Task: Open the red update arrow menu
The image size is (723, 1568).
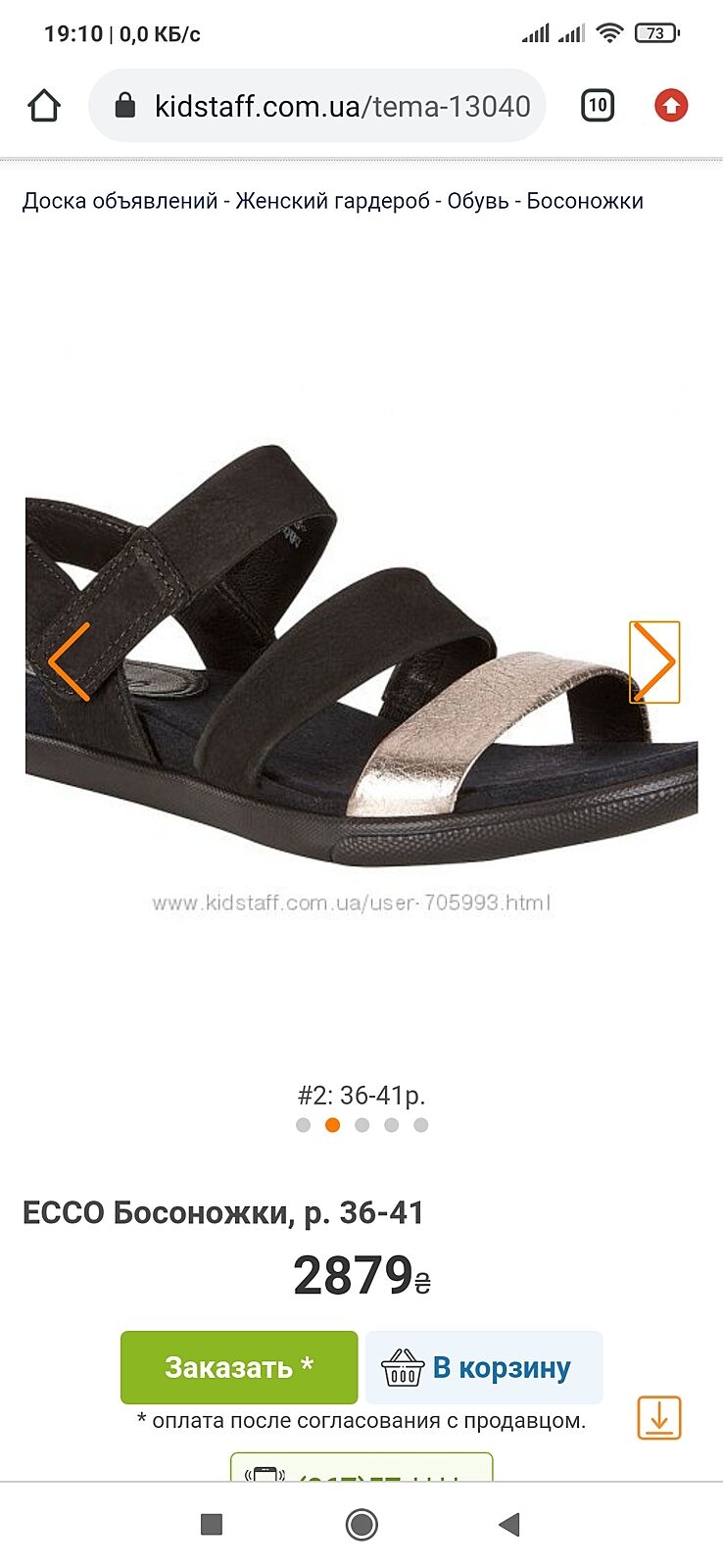Action: point(671,105)
